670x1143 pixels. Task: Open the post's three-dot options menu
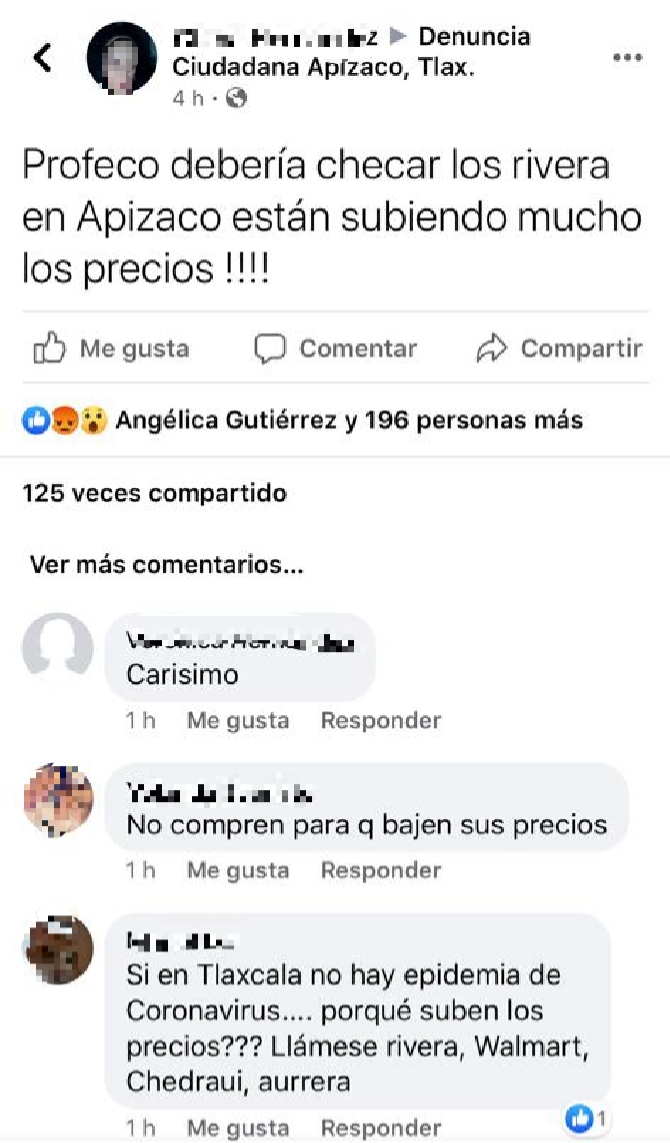point(627,58)
